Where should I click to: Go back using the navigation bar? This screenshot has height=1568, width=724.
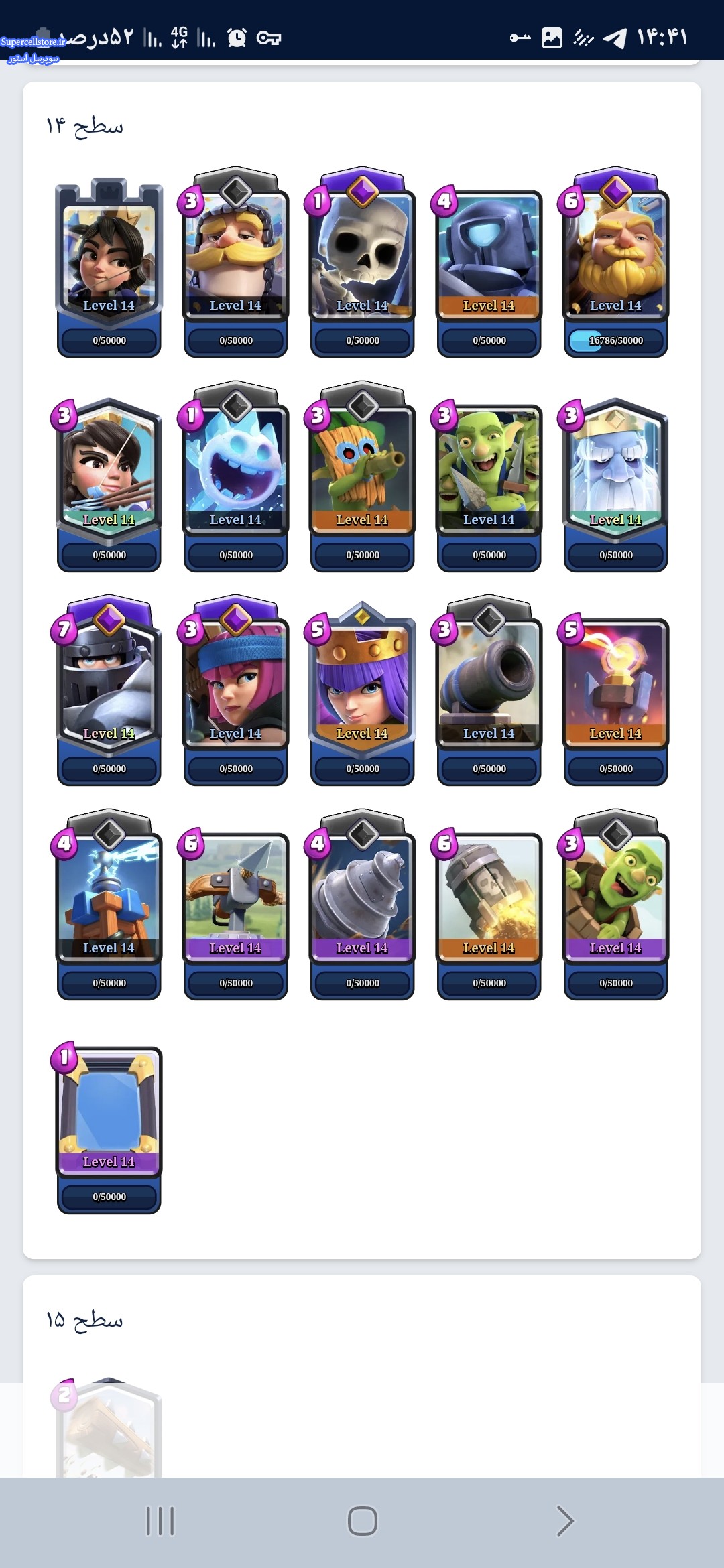click(565, 1520)
